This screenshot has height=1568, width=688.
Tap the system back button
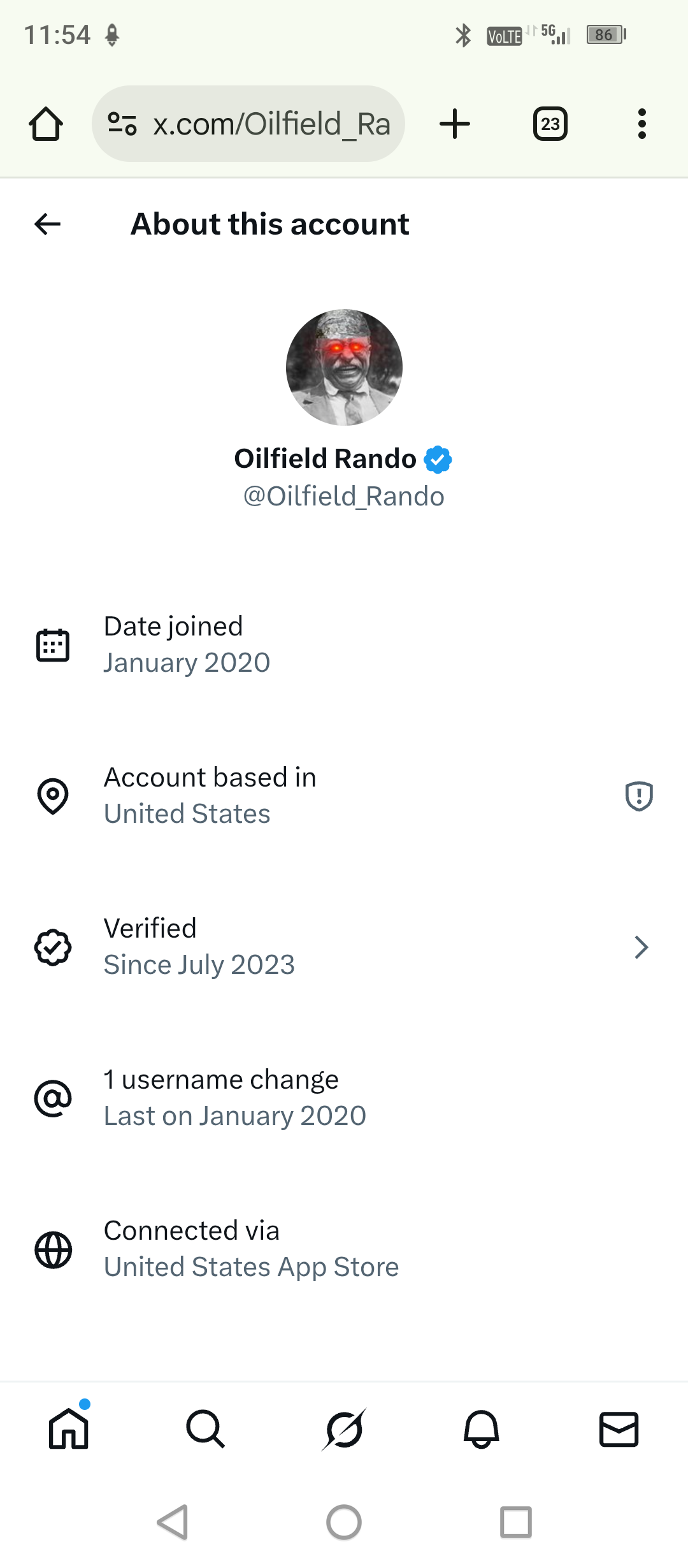tap(173, 1523)
